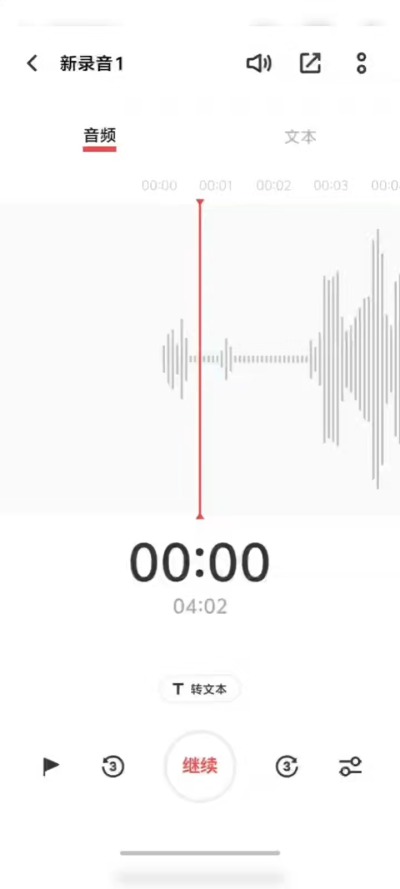Tap 转文本 to transcribe the recording
The width and height of the screenshot is (400, 889).
tap(200, 689)
